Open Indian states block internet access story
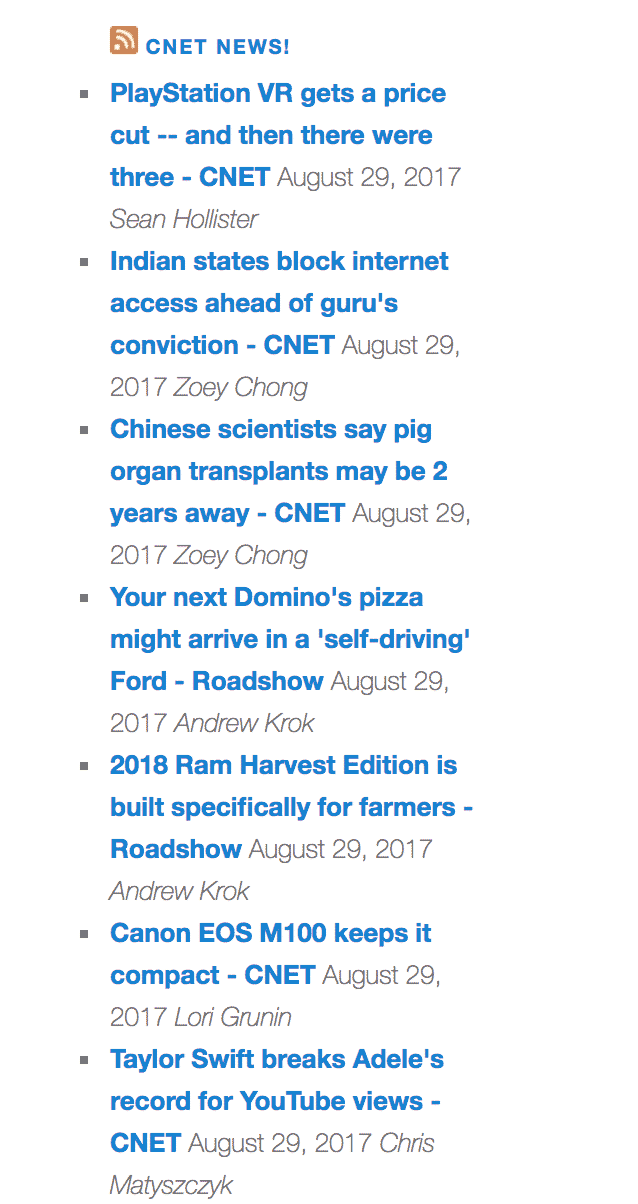This screenshot has height=1204, width=638. [279, 303]
